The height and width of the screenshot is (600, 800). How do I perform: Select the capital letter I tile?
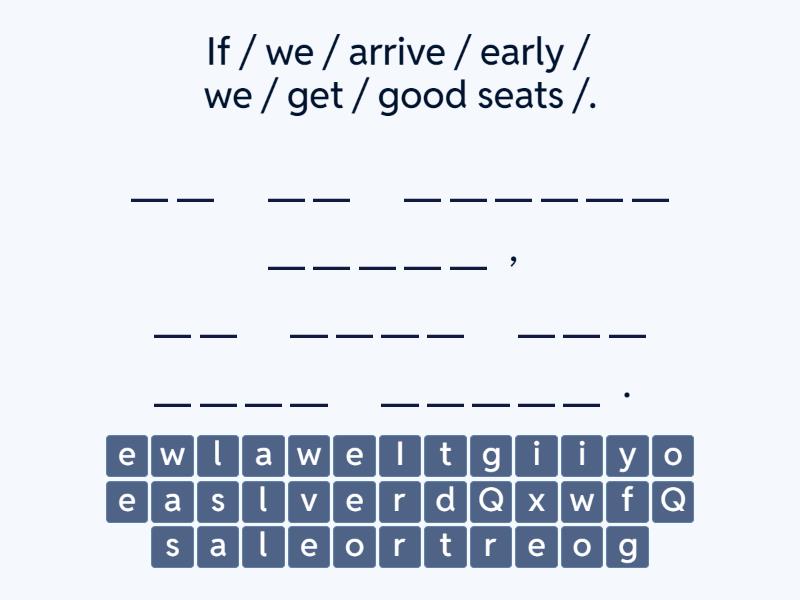point(400,456)
